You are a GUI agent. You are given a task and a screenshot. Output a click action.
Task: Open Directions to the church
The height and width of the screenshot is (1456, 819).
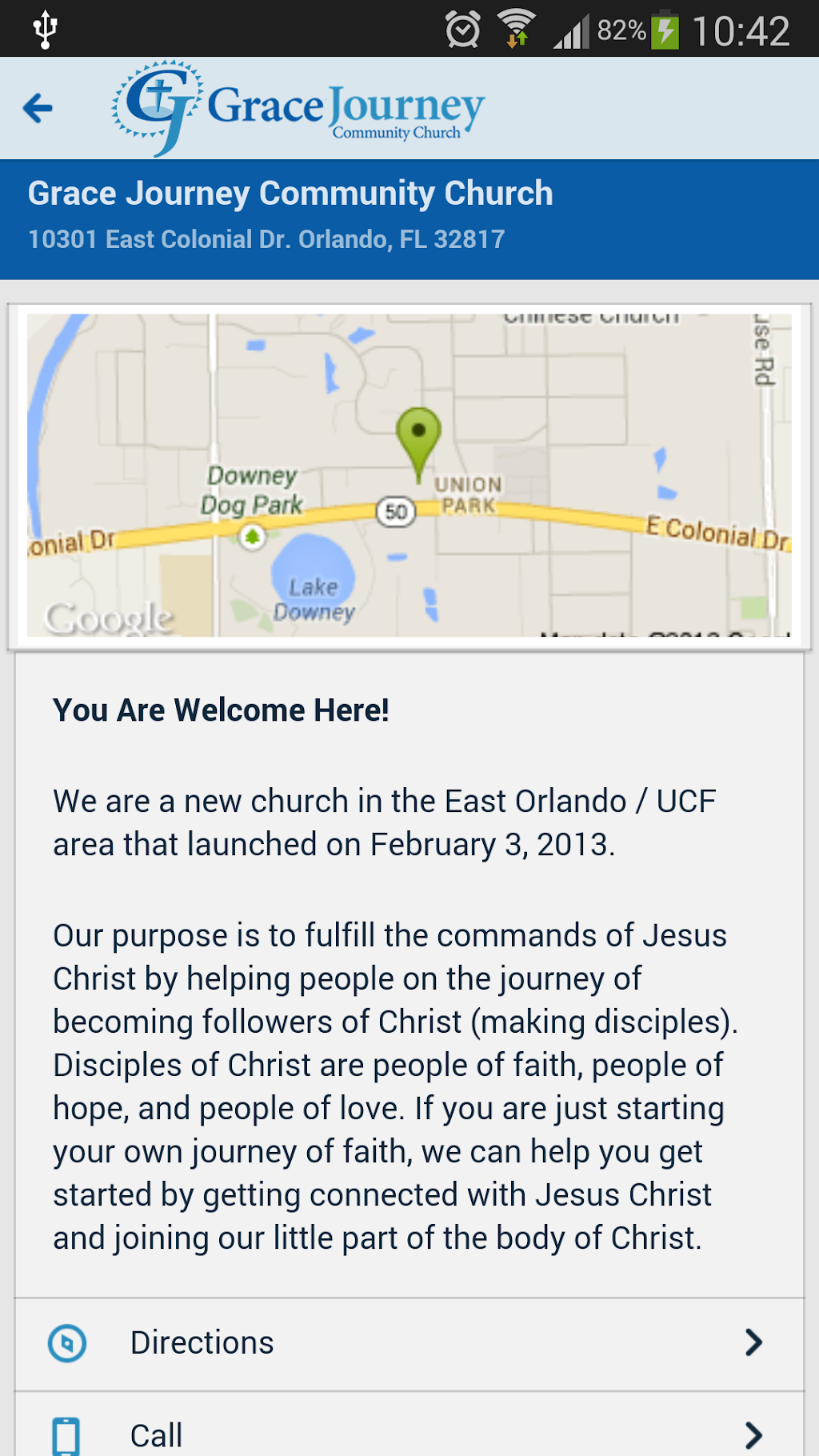(x=409, y=1343)
